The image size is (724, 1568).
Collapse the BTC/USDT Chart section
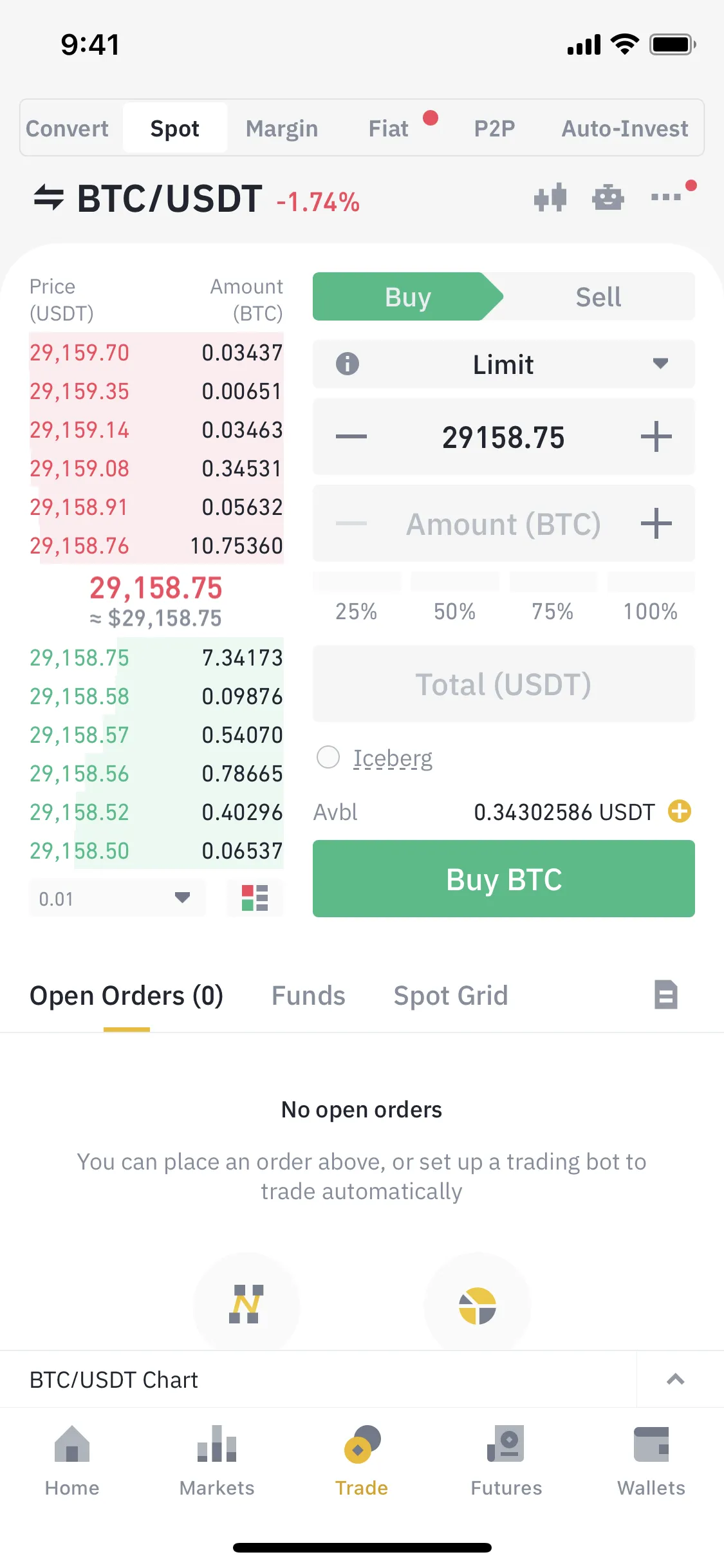[x=675, y=1379]
